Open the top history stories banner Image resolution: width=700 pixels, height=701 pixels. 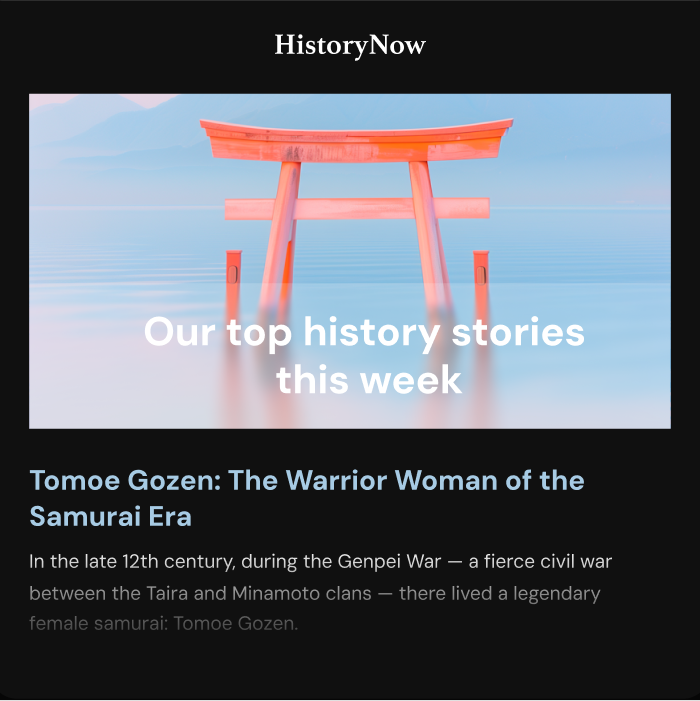pyautogui.click(x=349, y=261)
